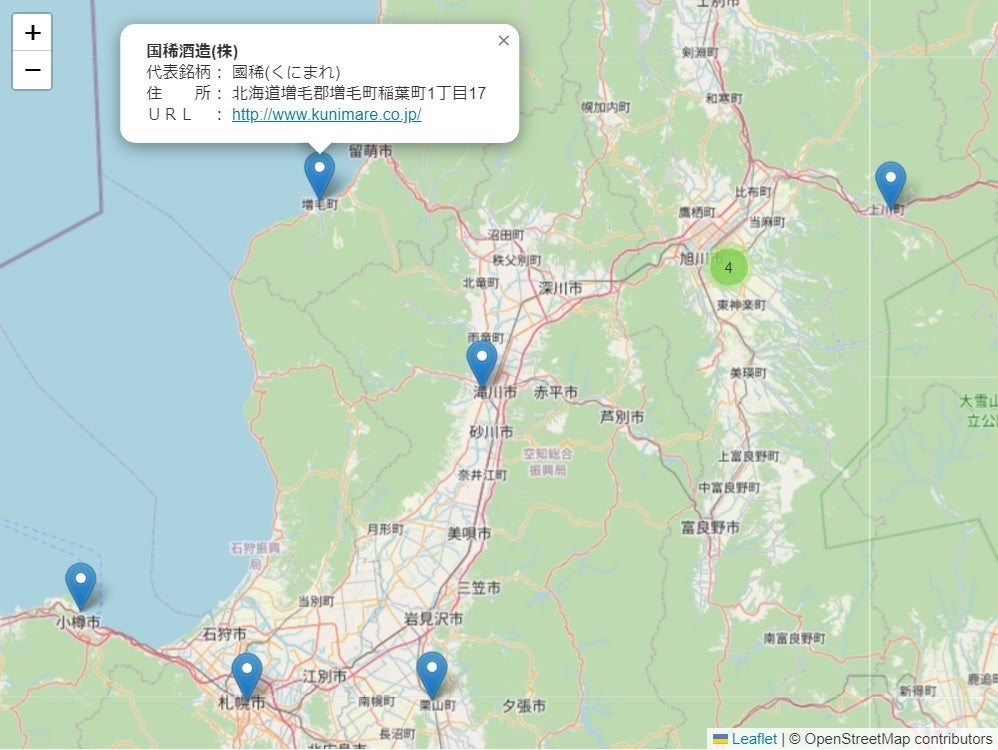This screenshot has width=998, height=750.
Task: Zoom out of the map
Action: coord(32,71)
